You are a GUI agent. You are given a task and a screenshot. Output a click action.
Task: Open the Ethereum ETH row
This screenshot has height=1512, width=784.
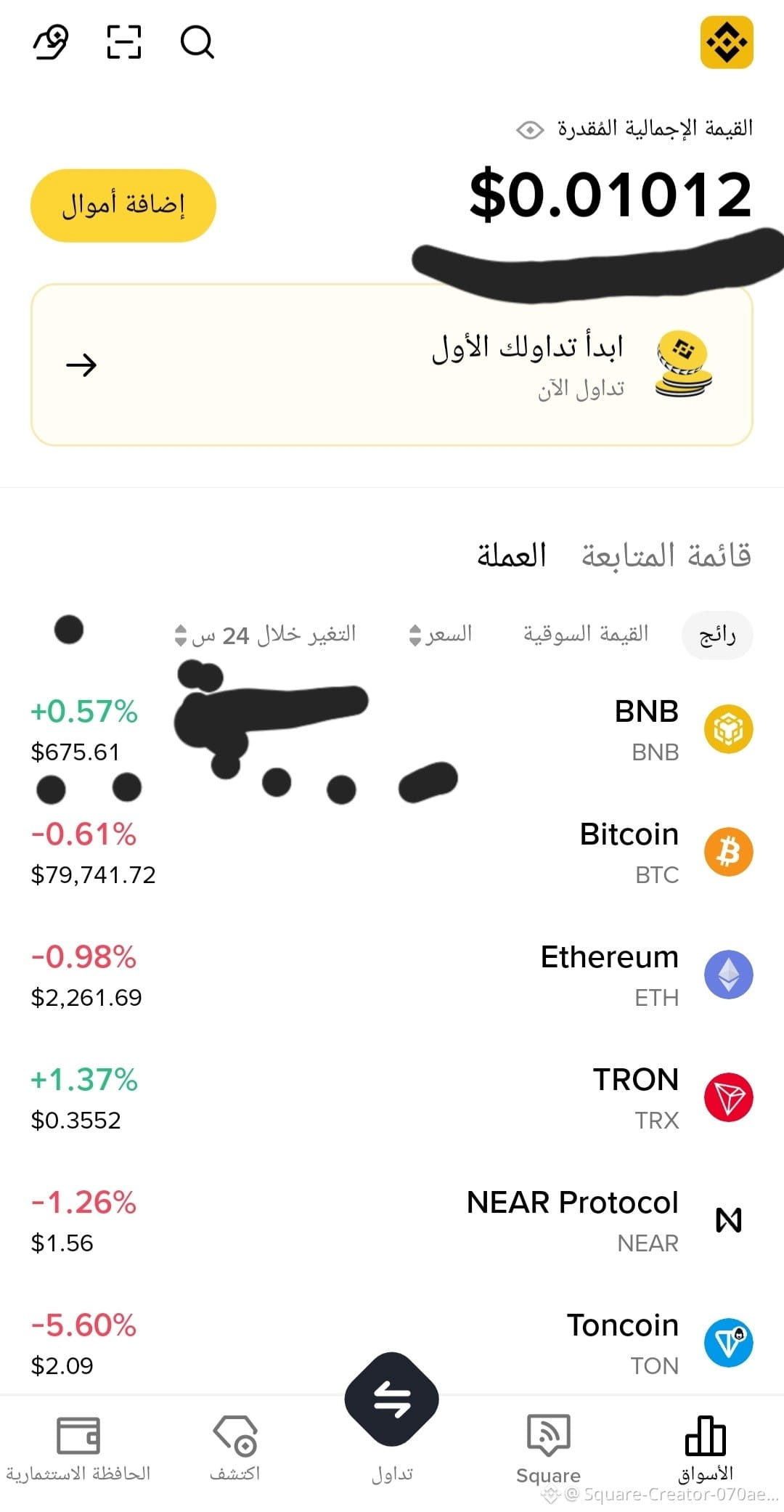tap(392, 975)
